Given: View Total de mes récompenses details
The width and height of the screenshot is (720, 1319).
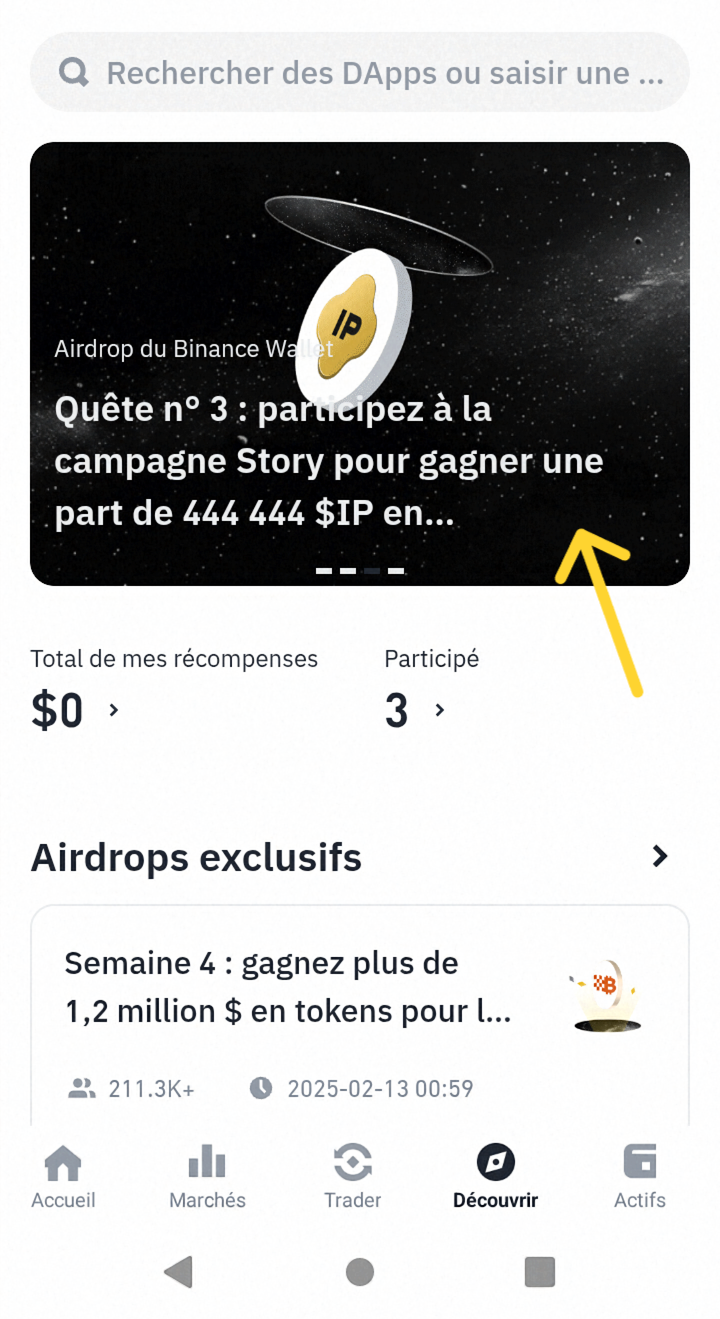Looking at the screenshot, I should pos(75,709).
